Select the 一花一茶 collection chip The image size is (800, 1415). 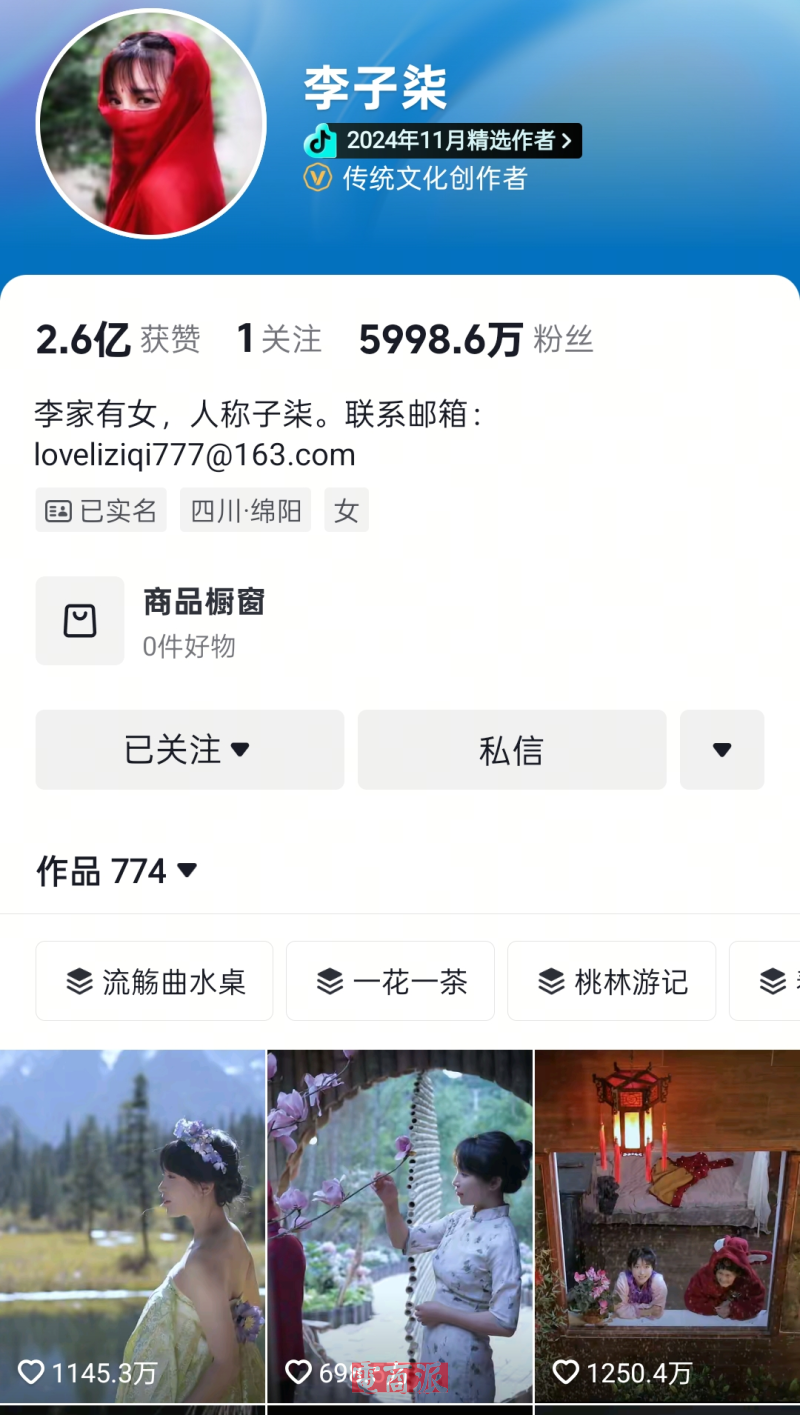[x=390, y=981]
